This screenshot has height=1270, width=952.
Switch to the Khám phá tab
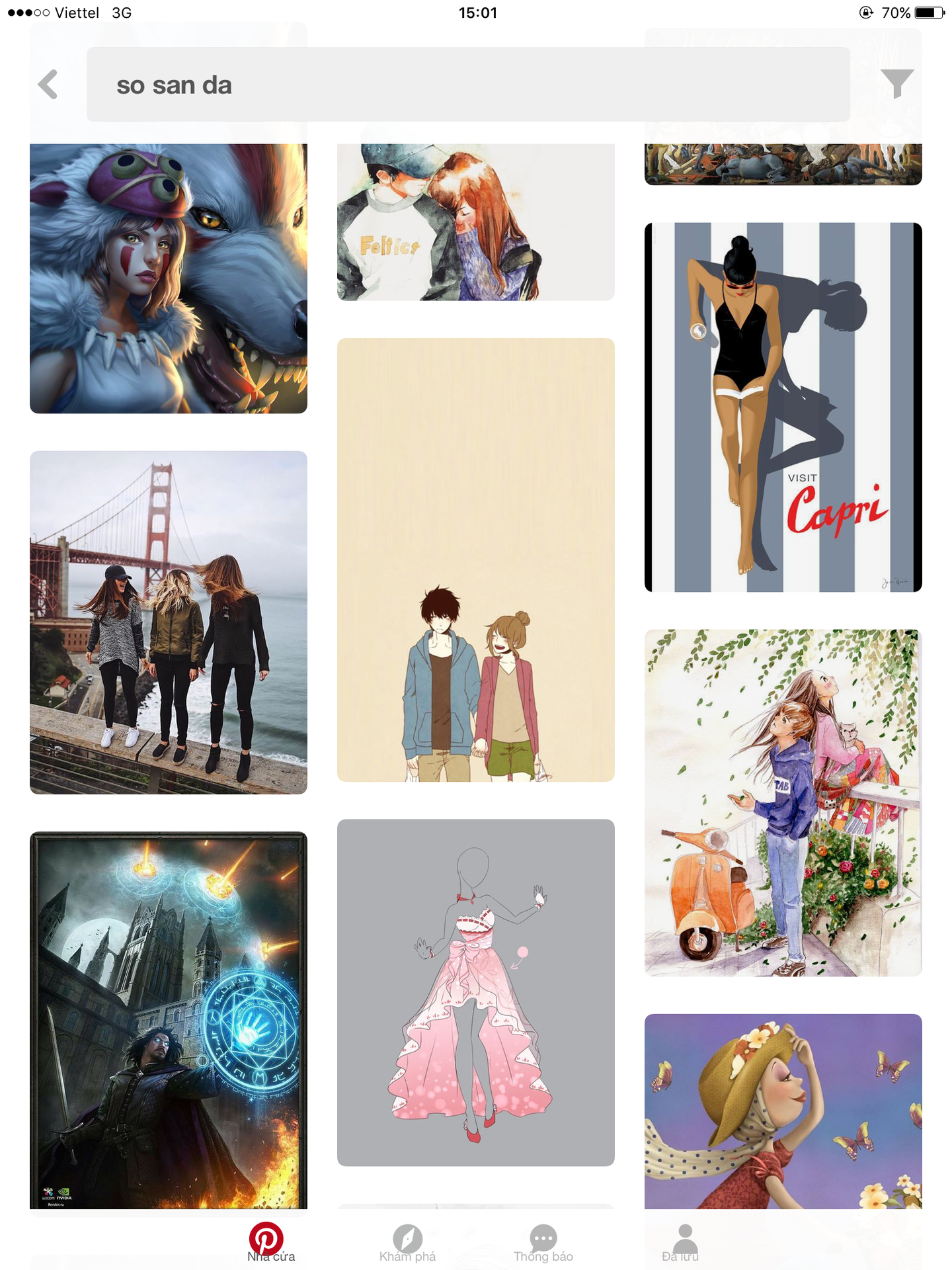tap(407, 1242)
